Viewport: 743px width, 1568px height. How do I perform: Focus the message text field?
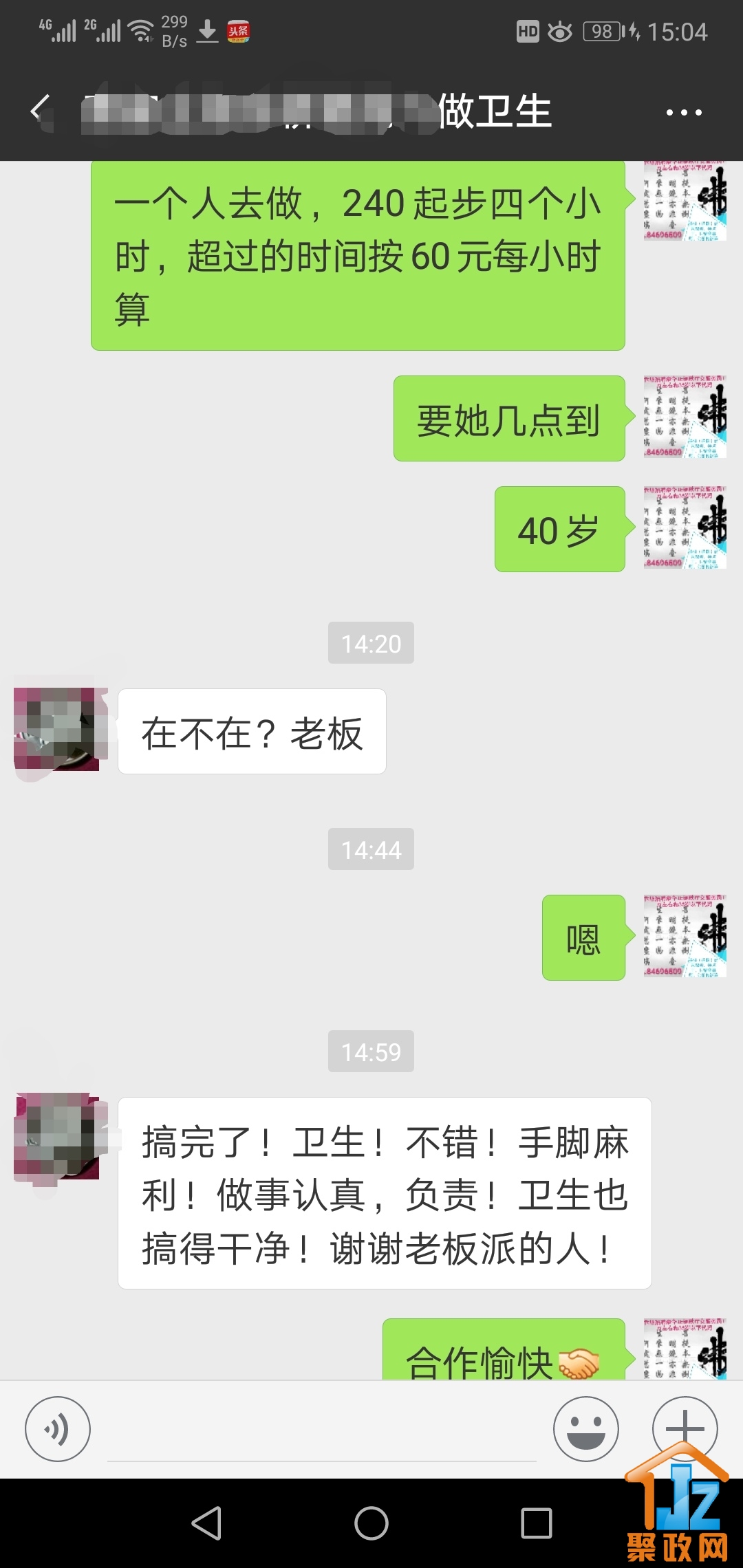point(322,1430)
